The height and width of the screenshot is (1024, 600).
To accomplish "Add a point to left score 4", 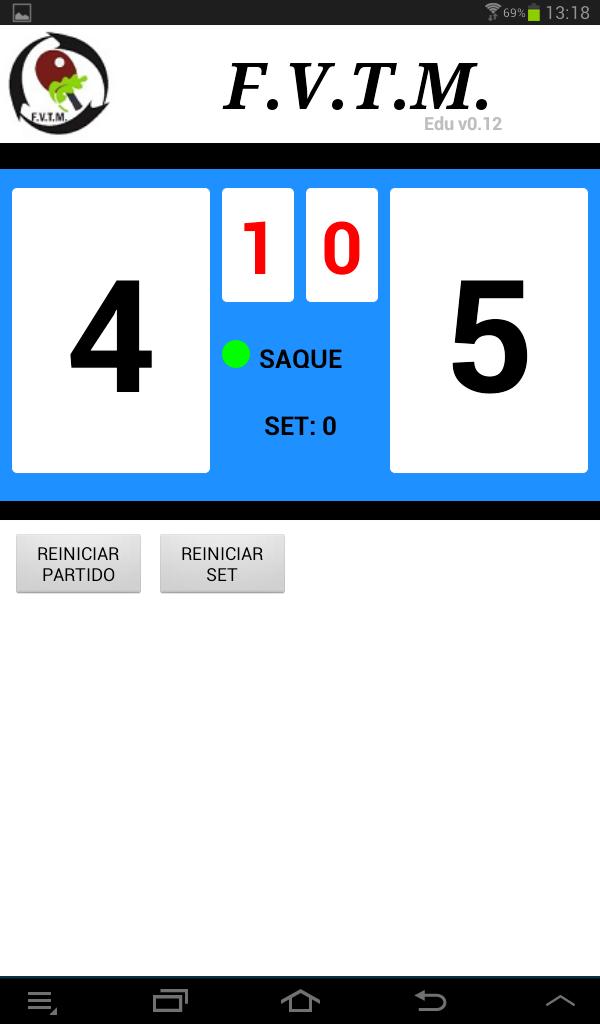I will (x=111, y=331).
